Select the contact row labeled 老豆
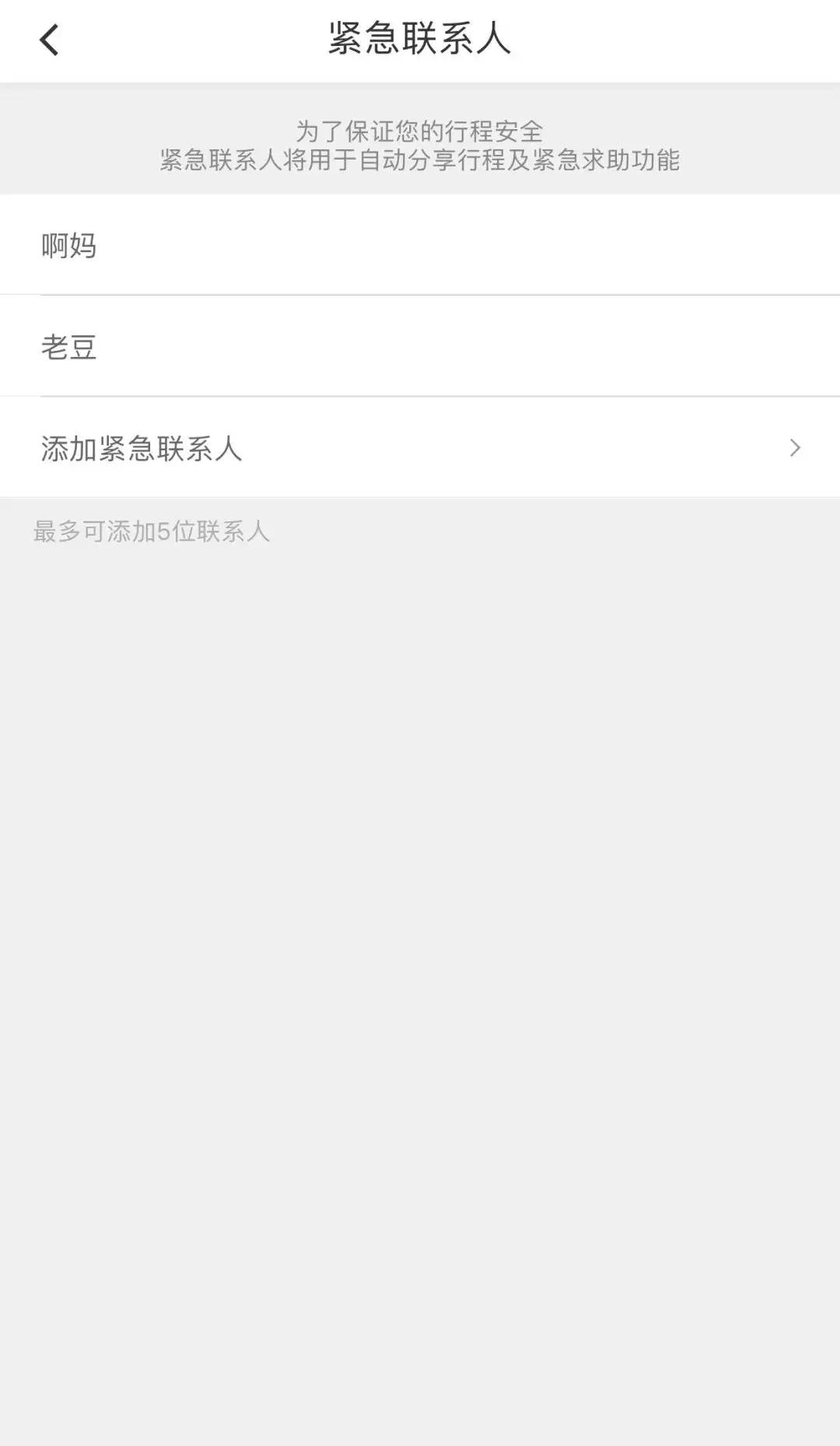The height and width of the screenshot is (1446, 840). click(x=68, y=346)
